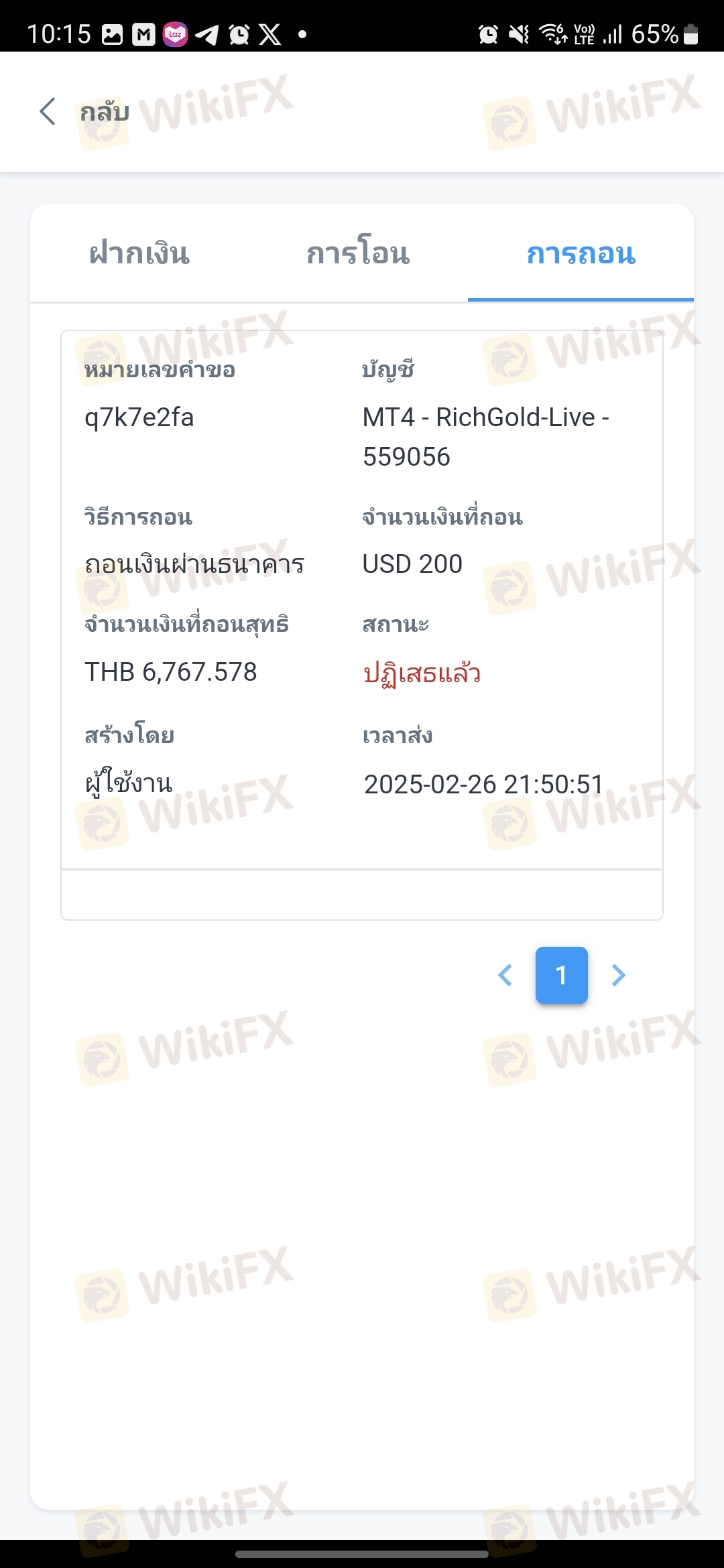Select the การถอน tab
Viewport: 724px width, 1568px height.
click(x=581, y=253)
